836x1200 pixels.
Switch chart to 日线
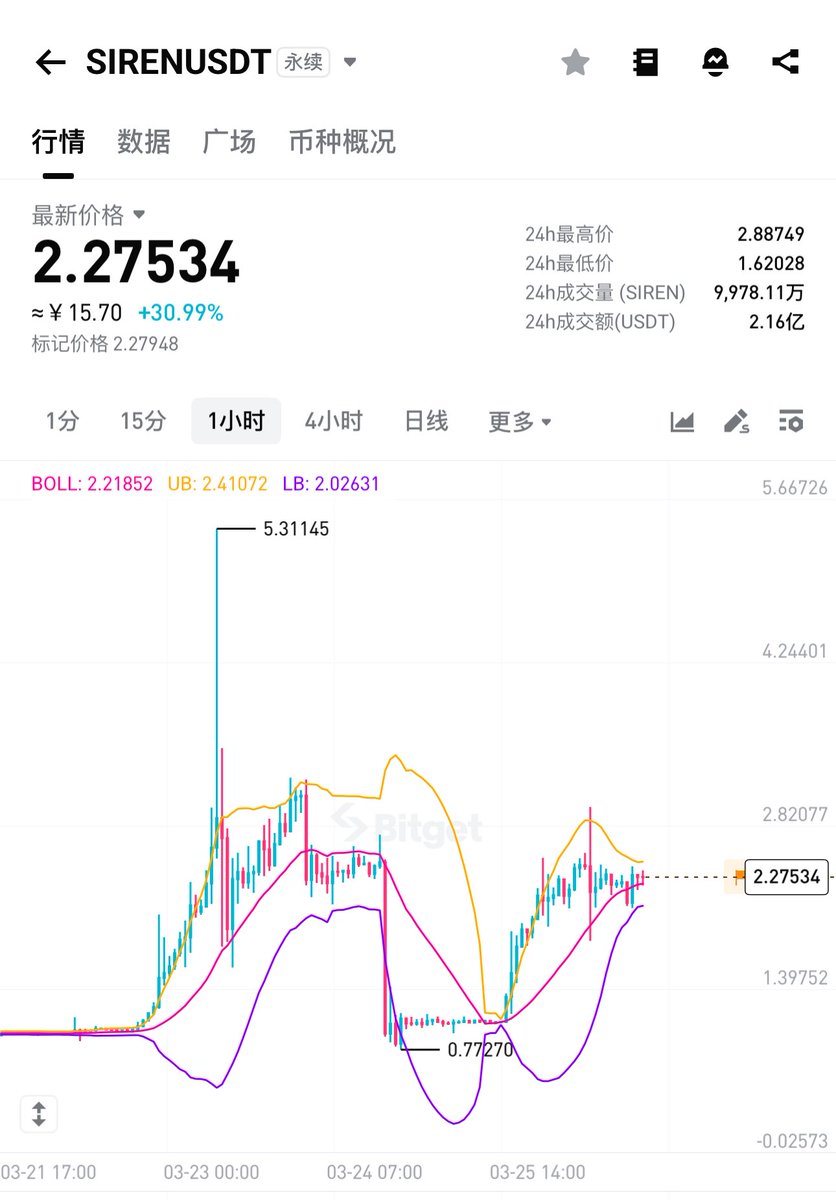tap(426, 421)
